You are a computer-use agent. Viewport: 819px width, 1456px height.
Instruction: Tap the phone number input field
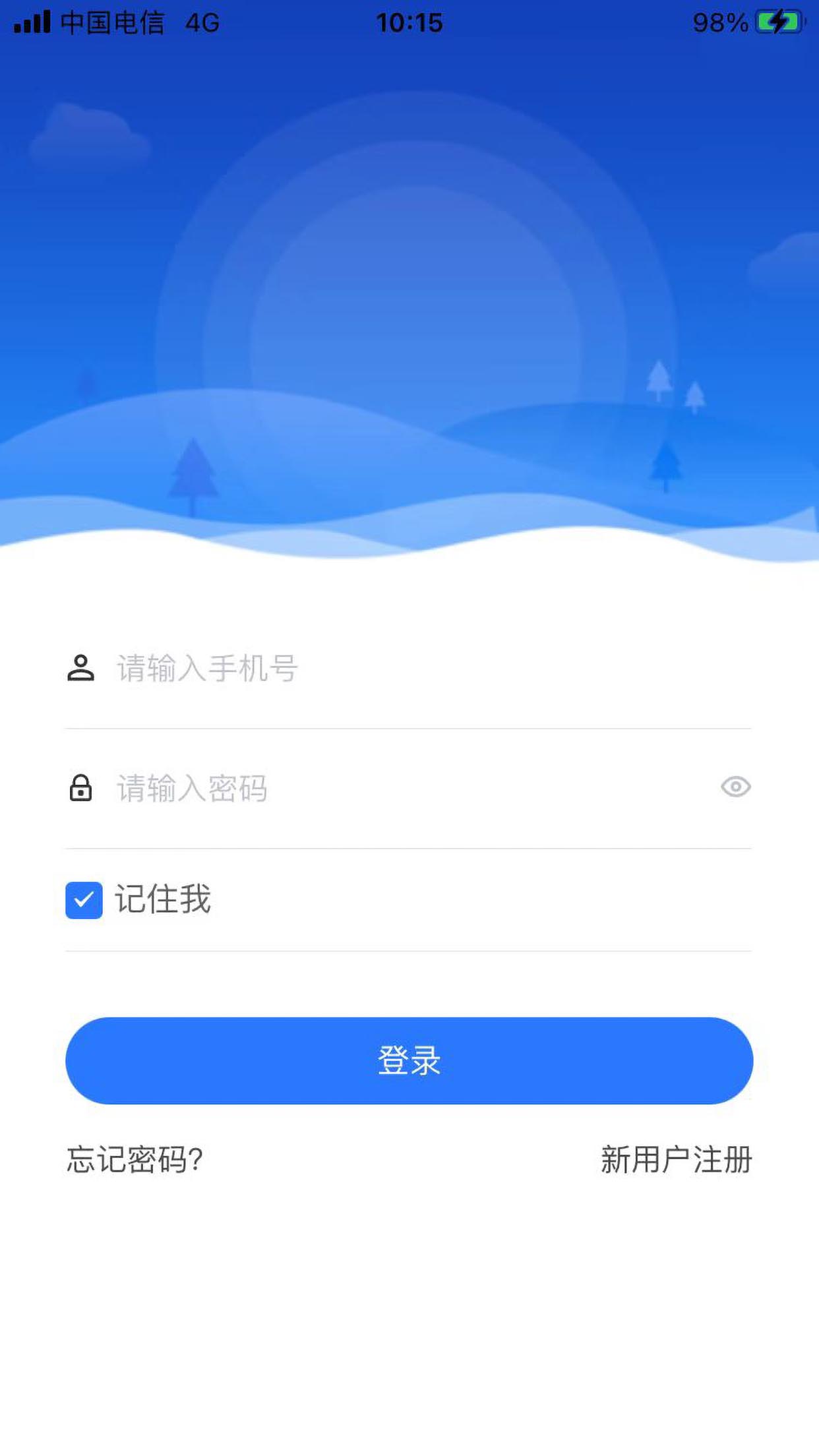[x=422, y=669]
